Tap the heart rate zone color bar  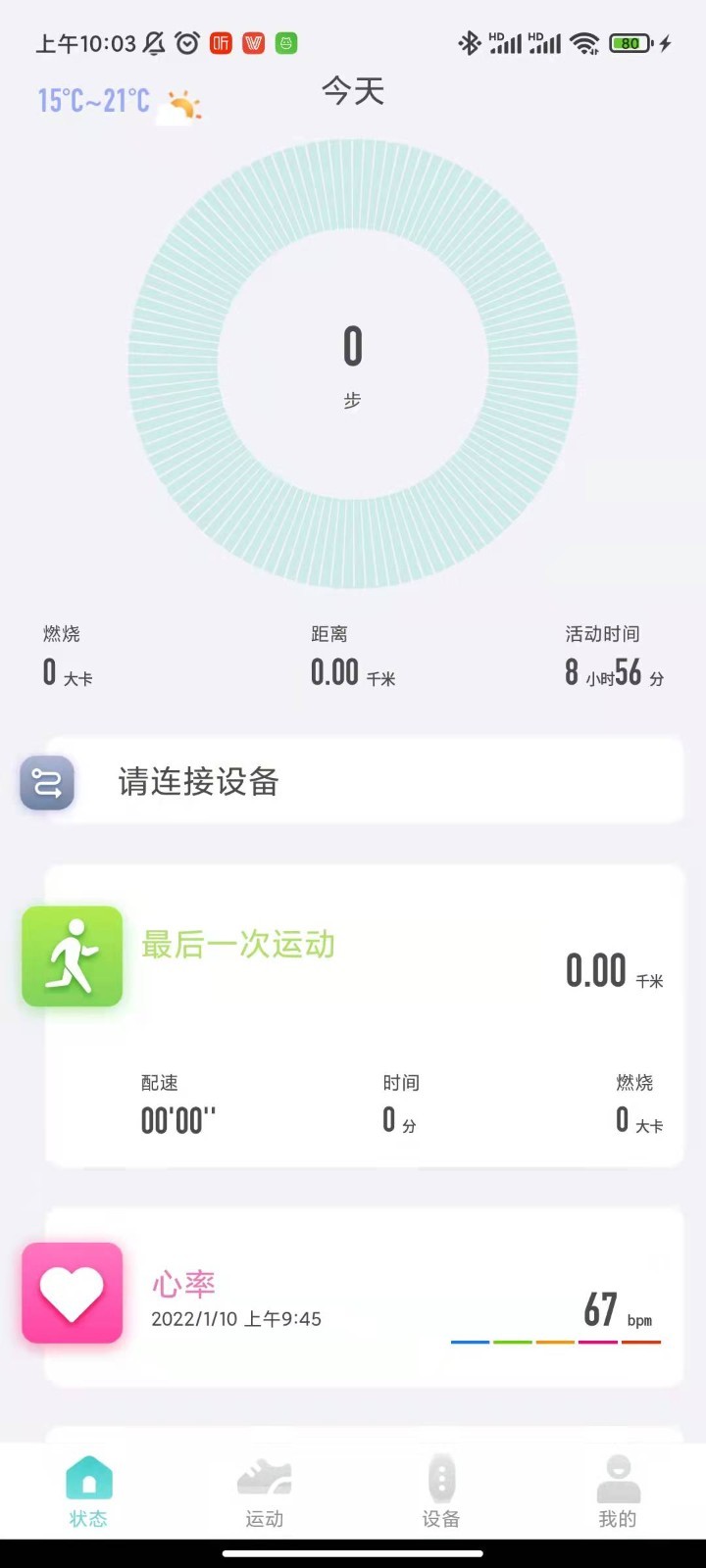click(554, 1344)
